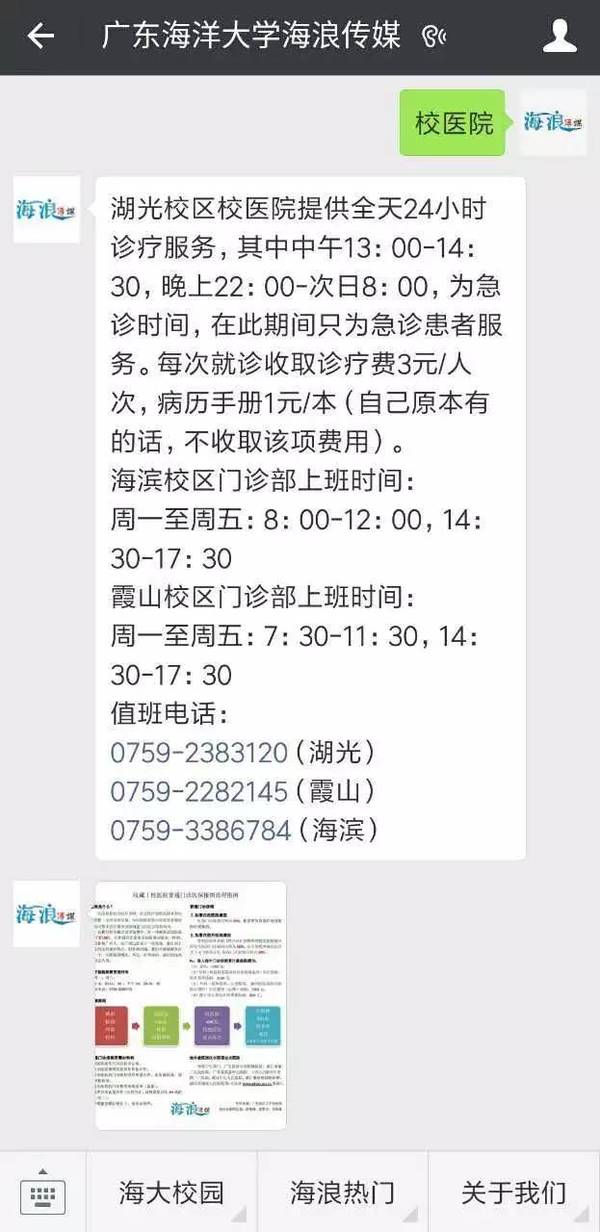The image size is (600, 1232).
Task: Open the official account profile icon
Action: tap(560, 37)
